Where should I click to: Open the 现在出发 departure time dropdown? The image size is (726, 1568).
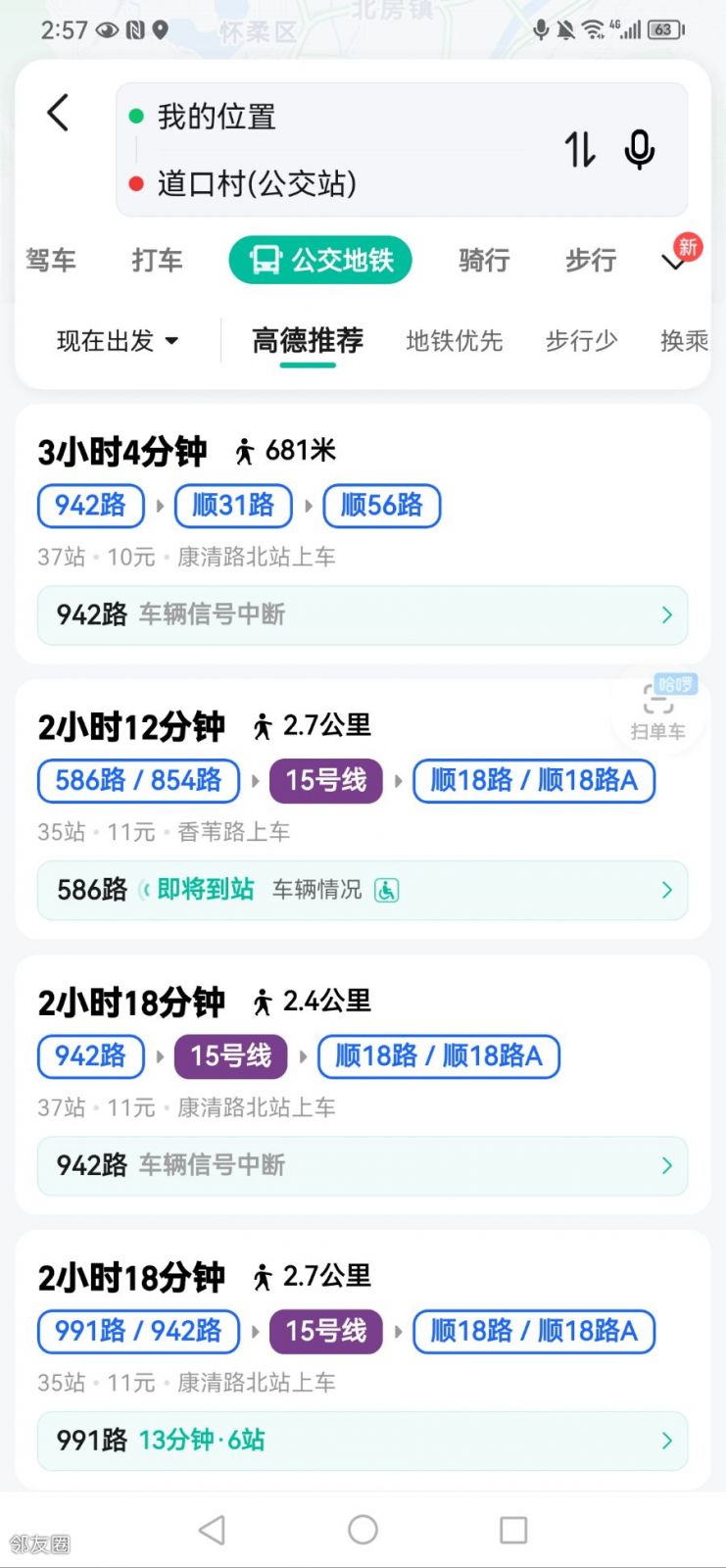coord(118,341)
